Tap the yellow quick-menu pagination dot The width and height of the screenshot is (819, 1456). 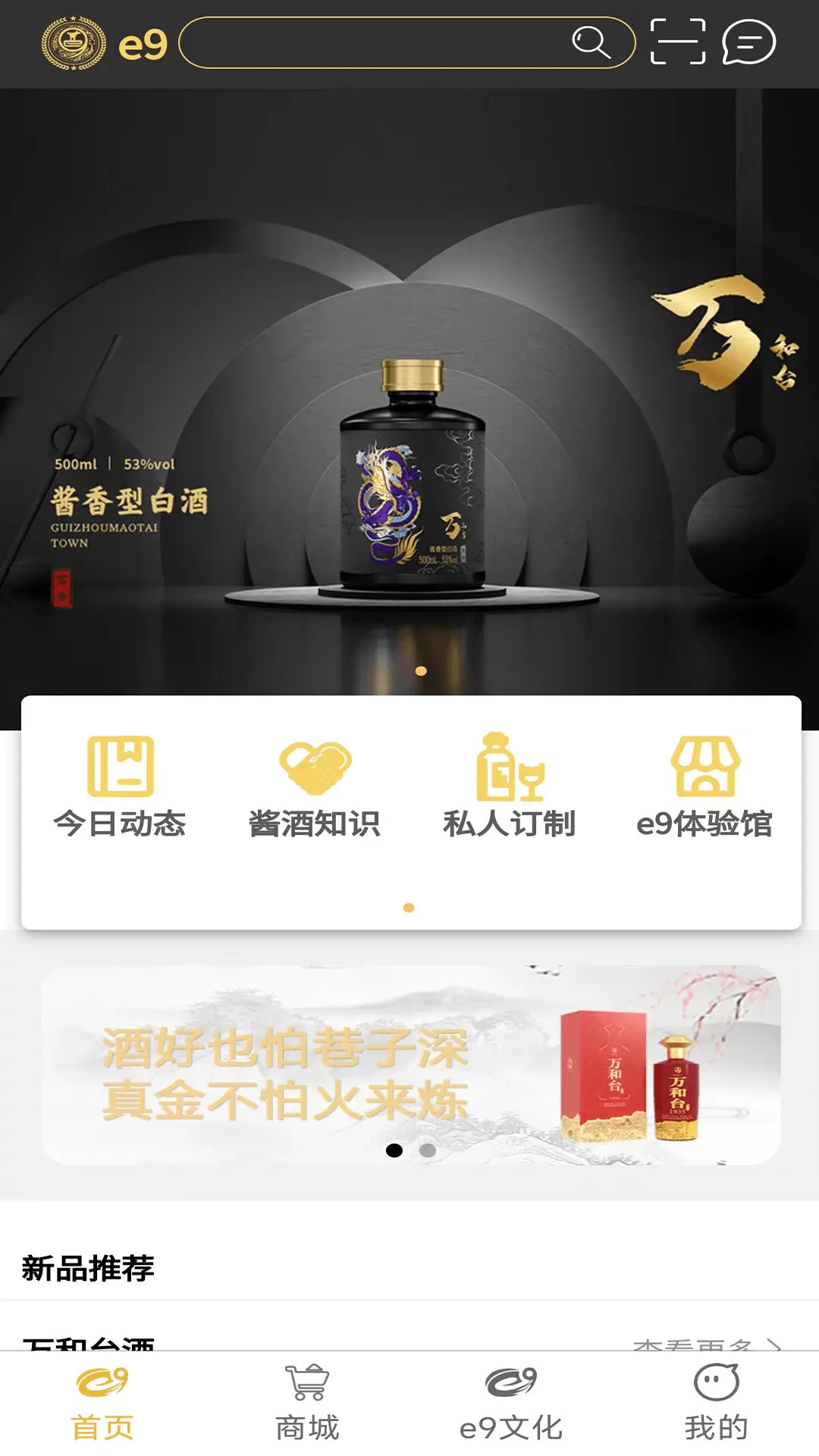[409, 905]
